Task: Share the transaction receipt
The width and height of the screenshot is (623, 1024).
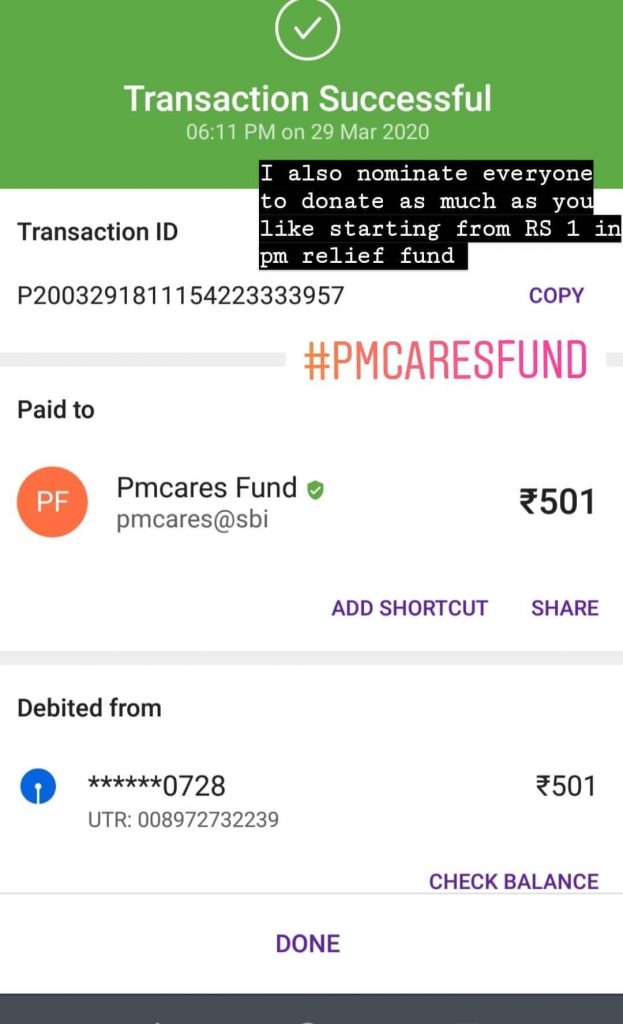Action: click(x=564, y=608)
